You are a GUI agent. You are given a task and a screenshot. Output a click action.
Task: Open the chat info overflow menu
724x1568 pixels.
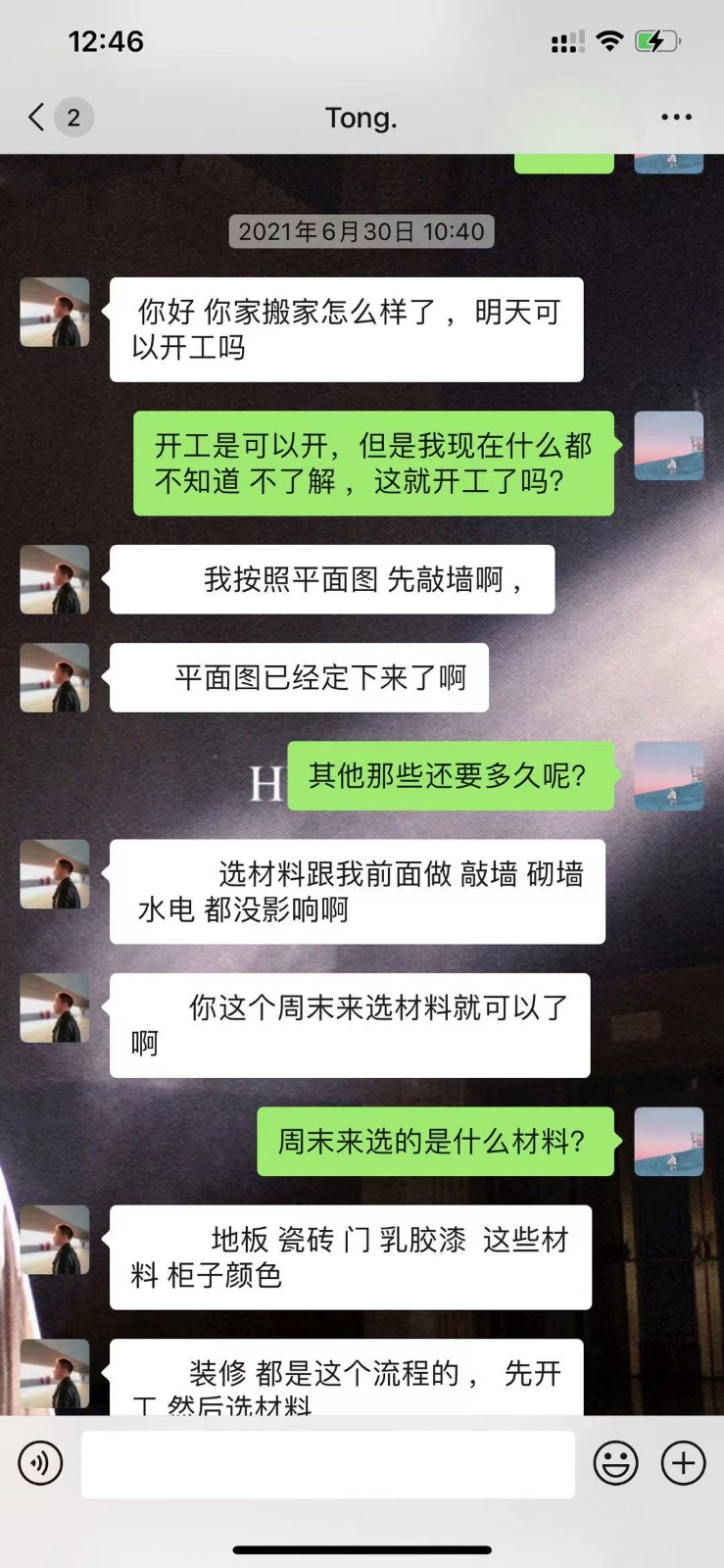676,118
